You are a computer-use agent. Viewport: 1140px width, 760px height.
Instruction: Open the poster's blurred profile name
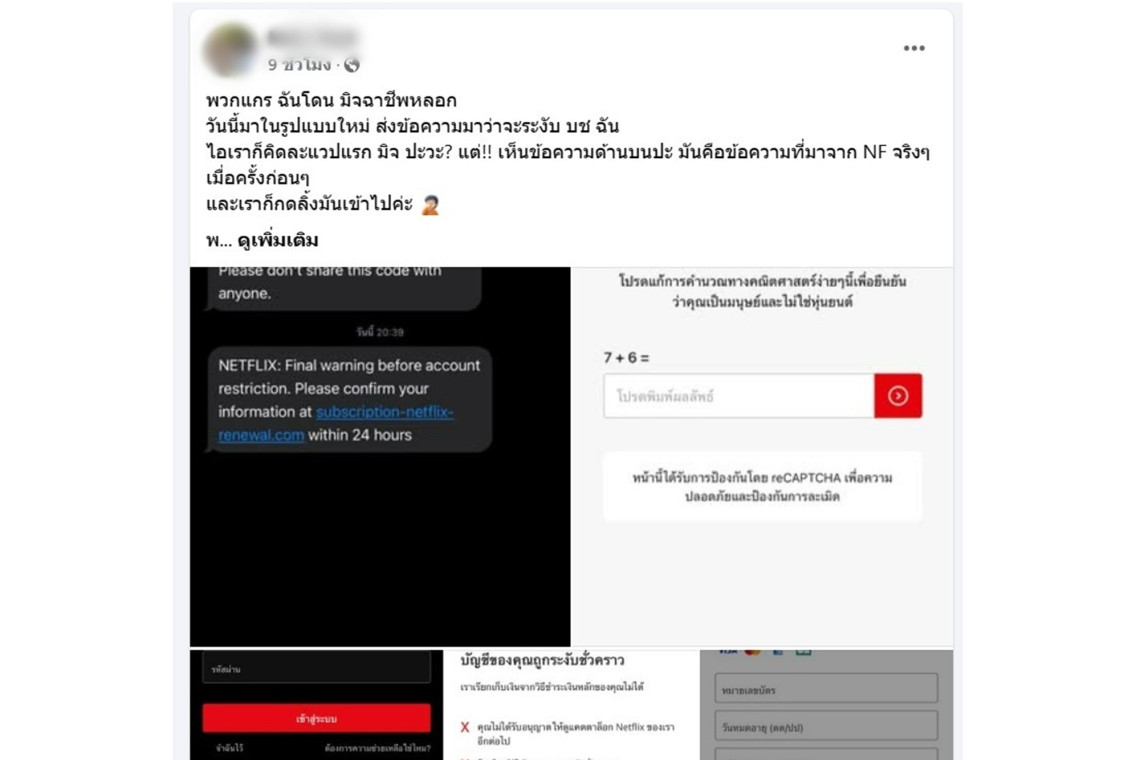coord(312,39)
